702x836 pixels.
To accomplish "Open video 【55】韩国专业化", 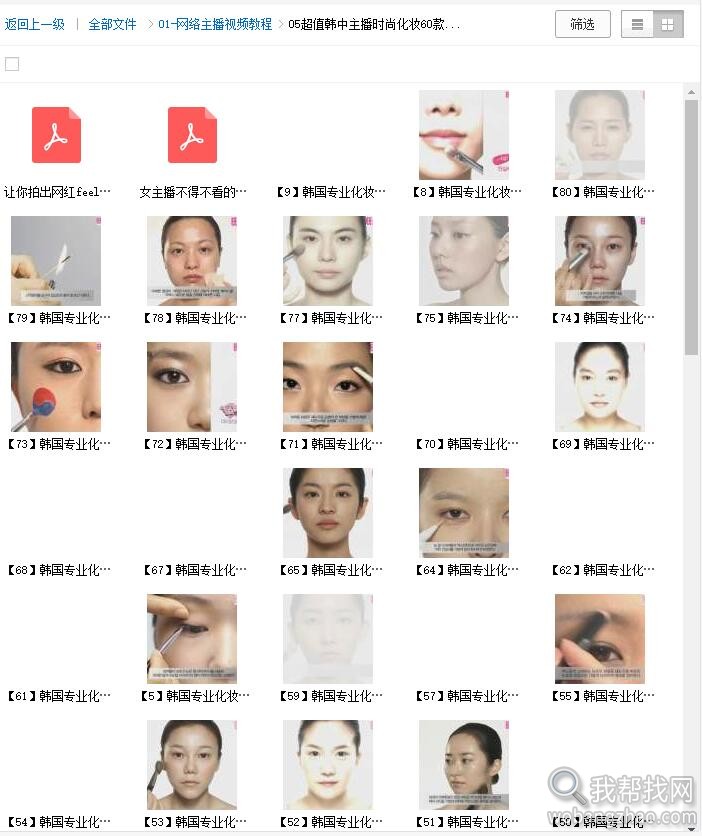I will pos(600,639).
